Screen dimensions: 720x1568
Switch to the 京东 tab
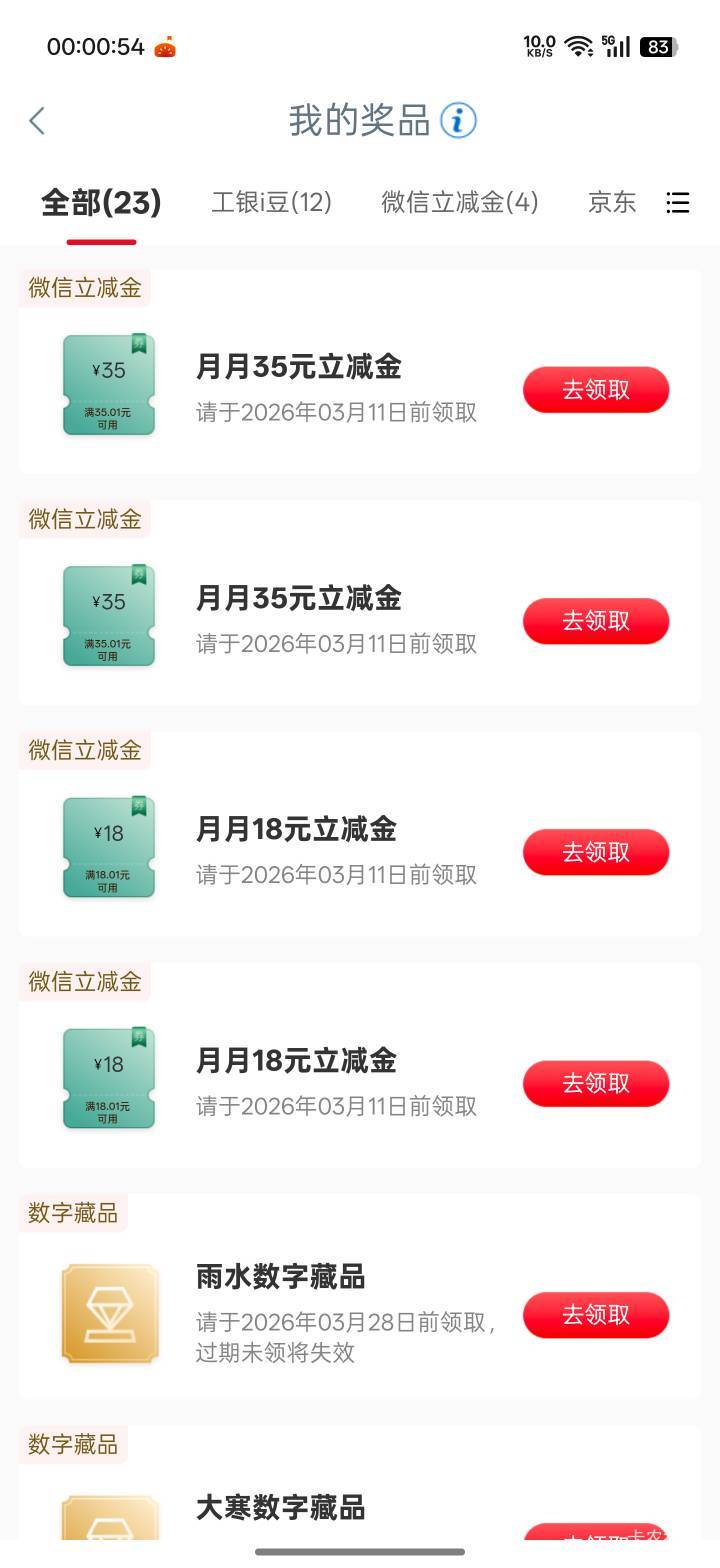pyautogui.click(x=612, y=203)
